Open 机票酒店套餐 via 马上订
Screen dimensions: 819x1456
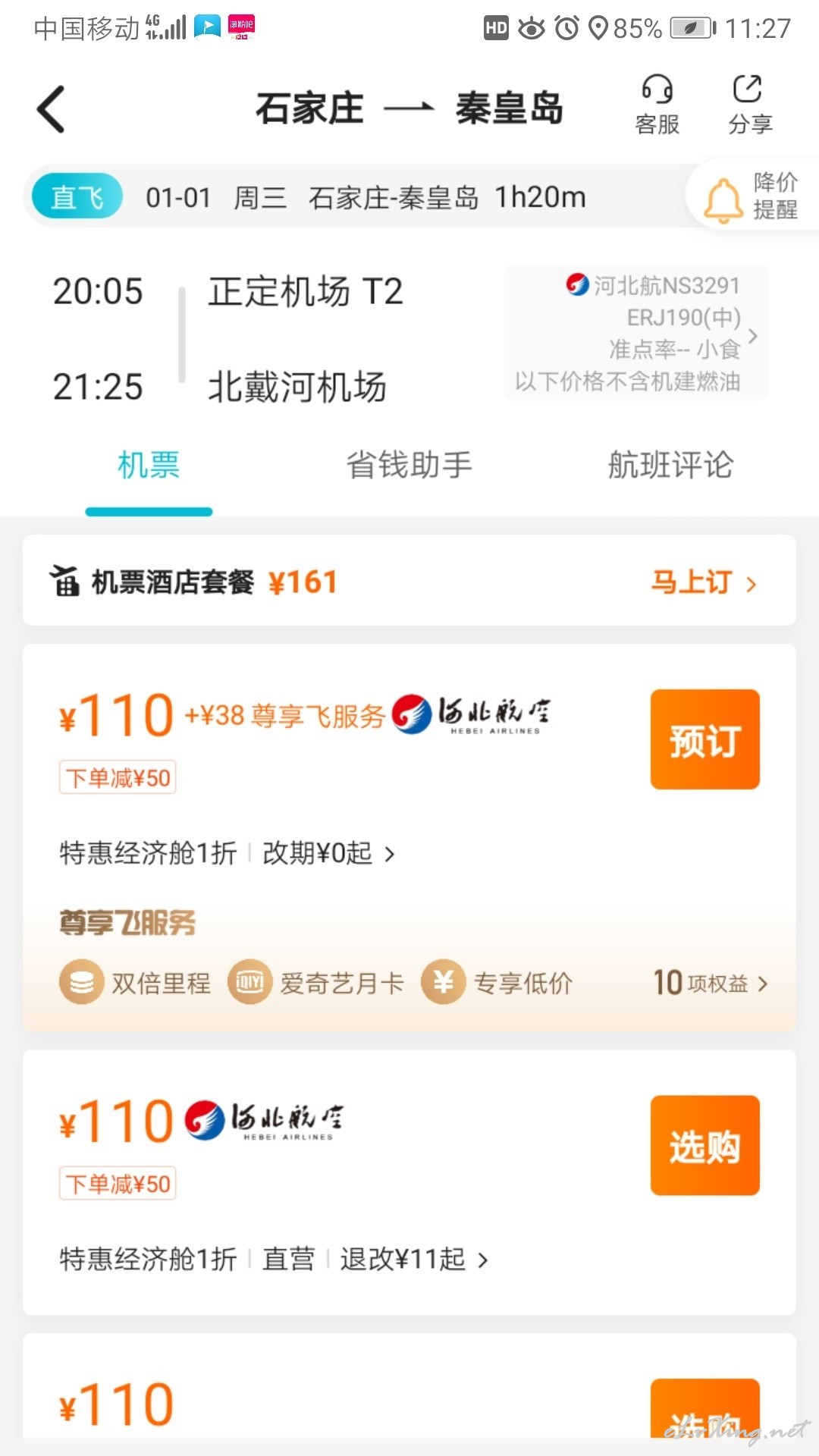coord(704,582)
